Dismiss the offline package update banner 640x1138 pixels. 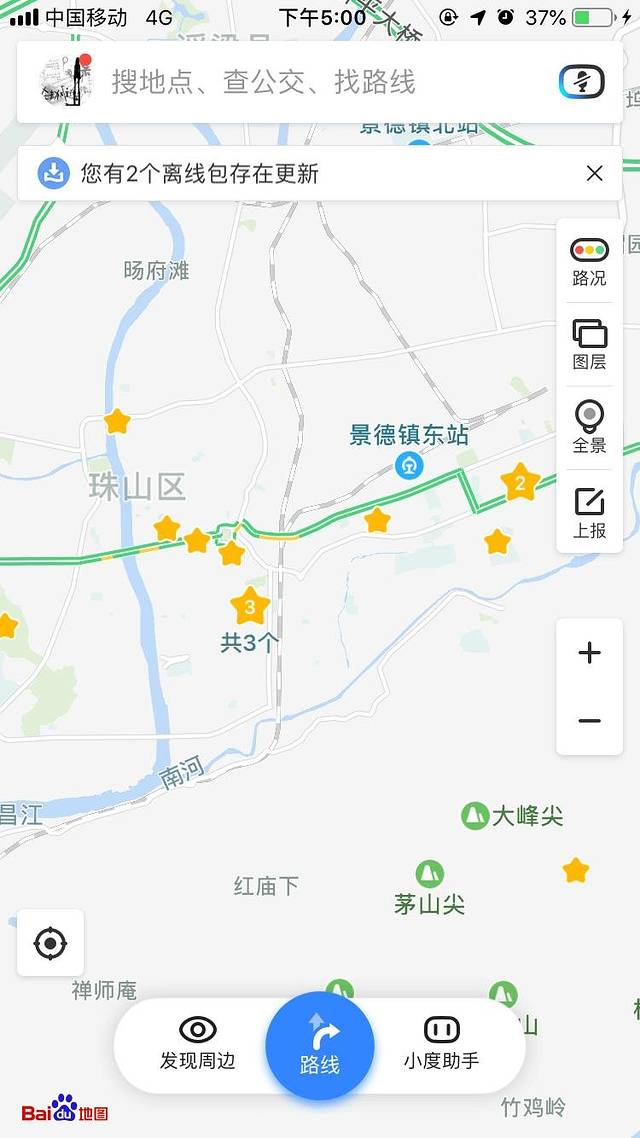coord(595,174)
